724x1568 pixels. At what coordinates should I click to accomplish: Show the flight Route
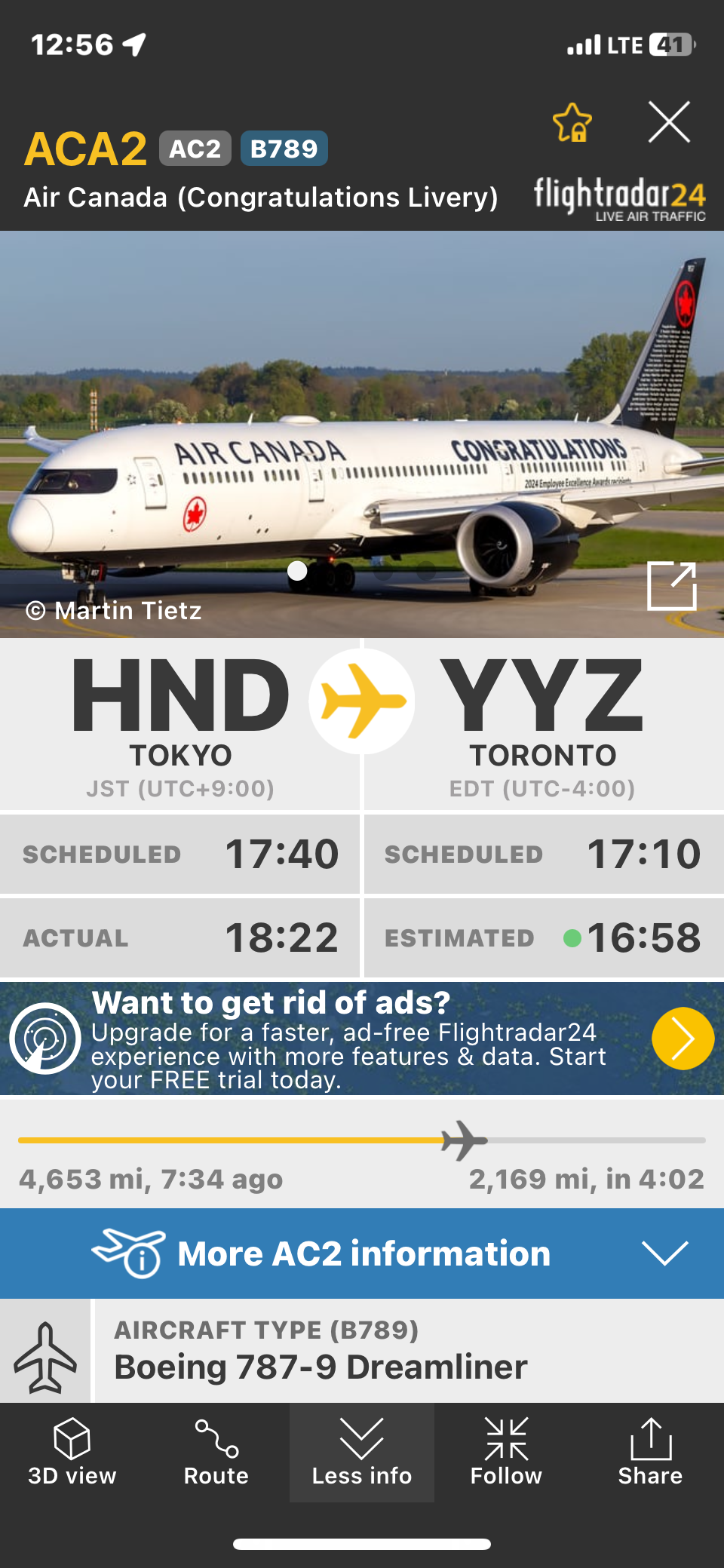point(216,1452)
